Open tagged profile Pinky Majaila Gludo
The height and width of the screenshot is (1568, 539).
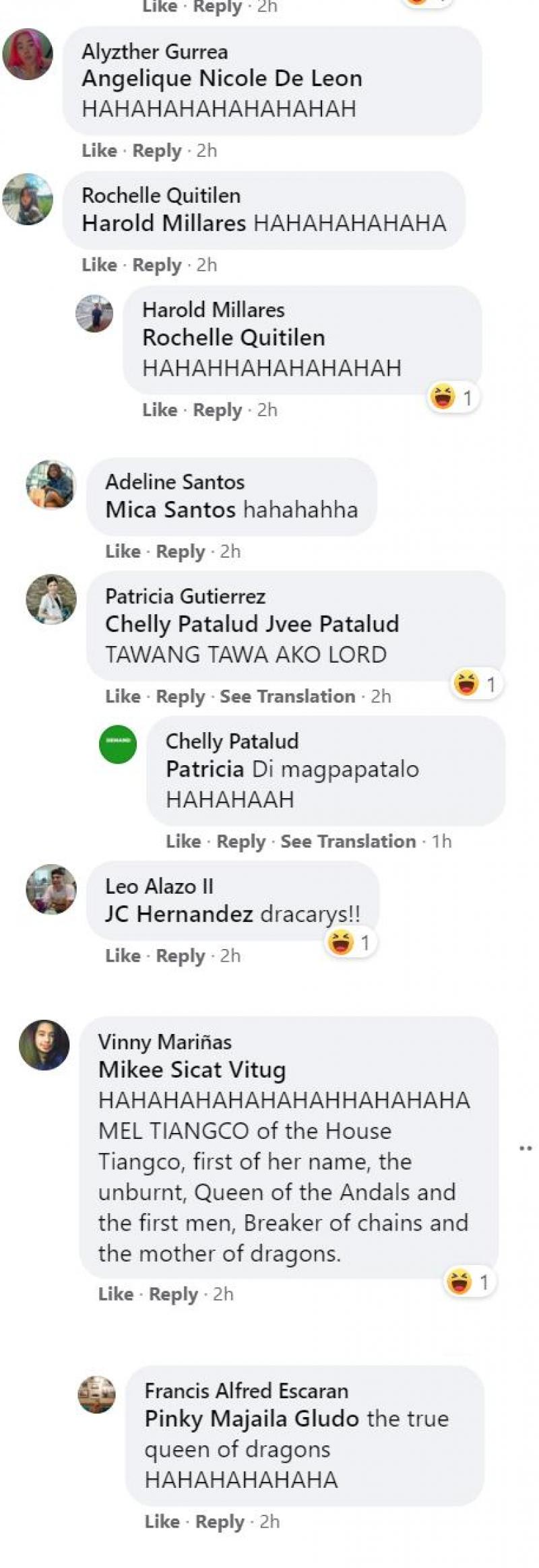(251, 1418)
